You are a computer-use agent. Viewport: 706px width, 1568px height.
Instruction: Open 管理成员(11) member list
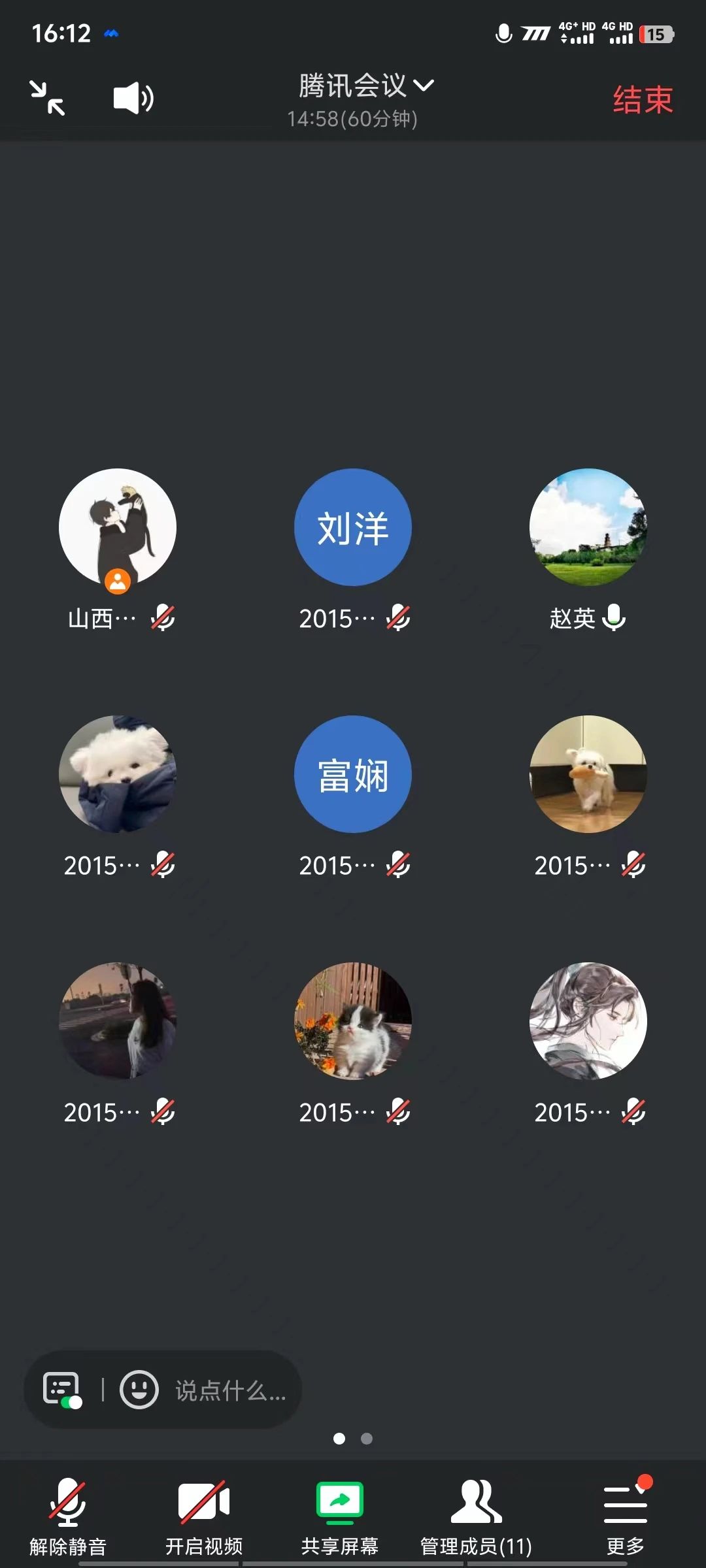(x=476, y=1516)
